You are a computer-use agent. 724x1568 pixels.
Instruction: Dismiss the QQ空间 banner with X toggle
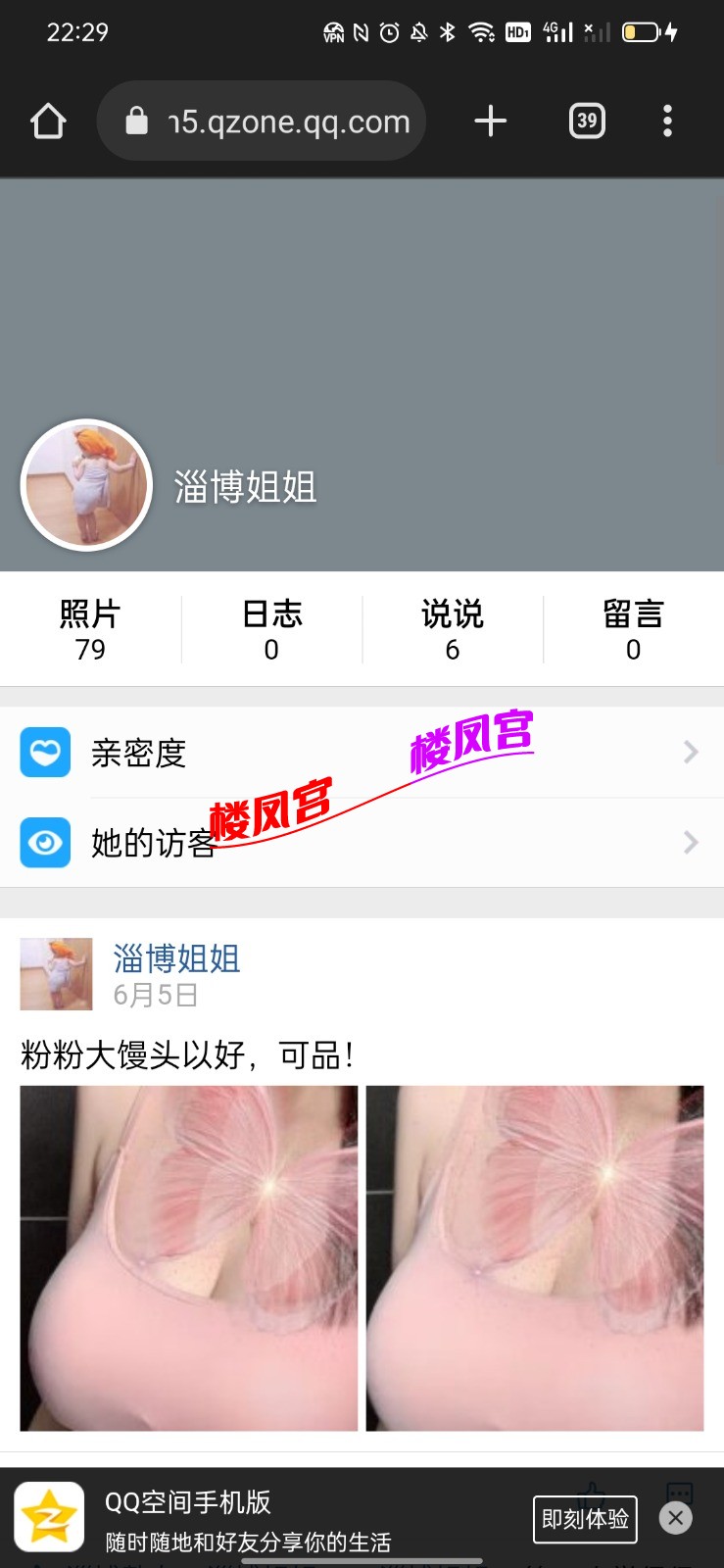point(676,1518)
